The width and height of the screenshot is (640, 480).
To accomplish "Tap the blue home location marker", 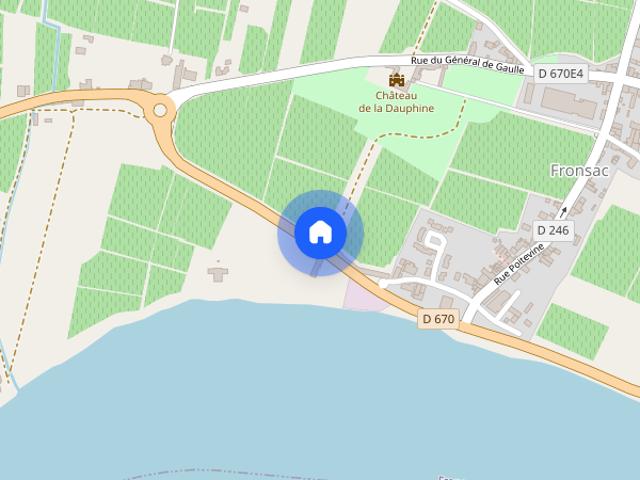I will click(x=320, y=233).
